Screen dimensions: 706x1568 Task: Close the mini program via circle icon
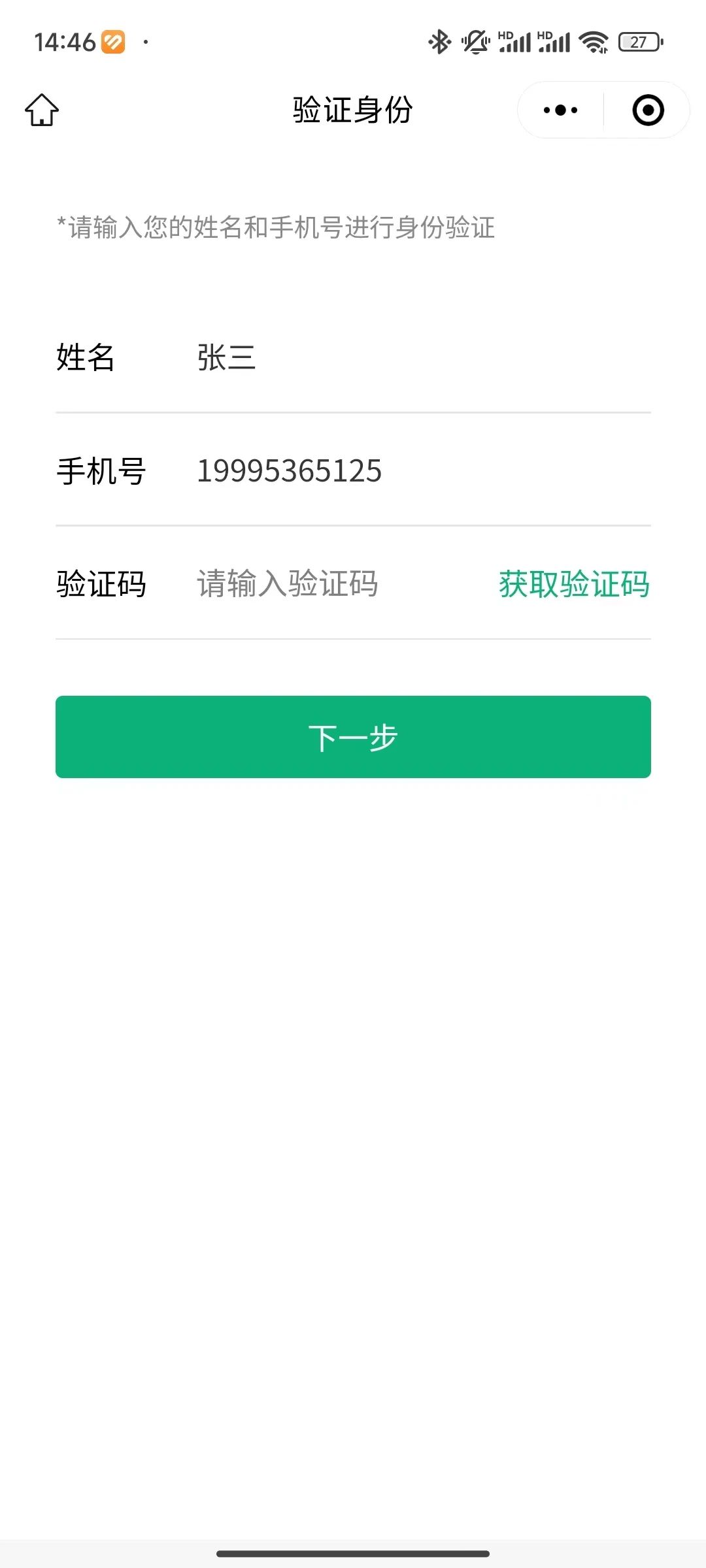[648, 110]
